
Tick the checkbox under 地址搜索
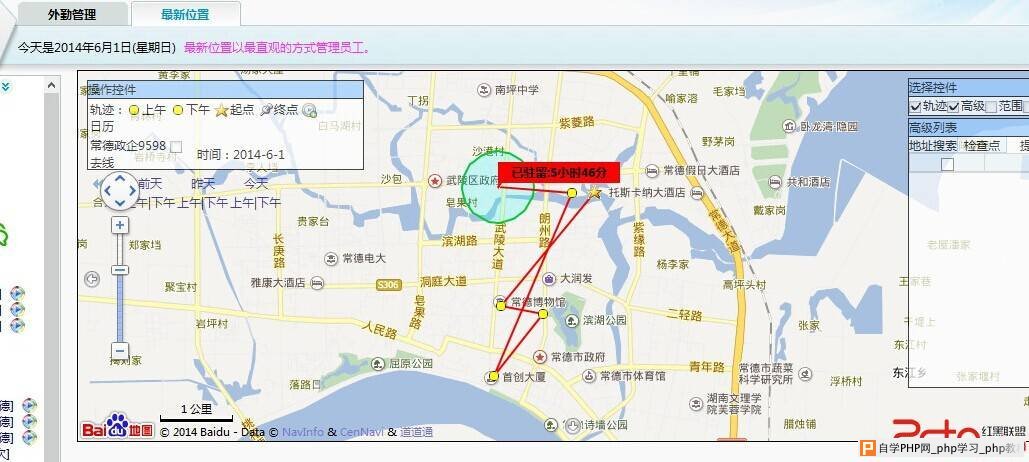tap(947, 165)
